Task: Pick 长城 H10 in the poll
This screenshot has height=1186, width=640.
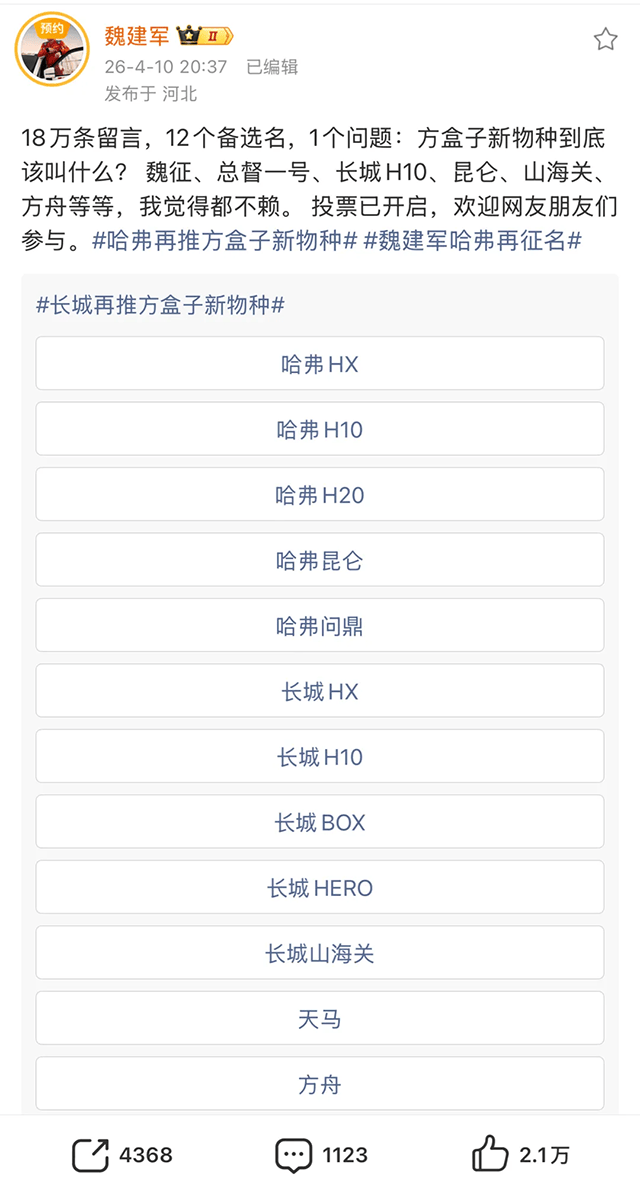Action: (x=320, y=757)
